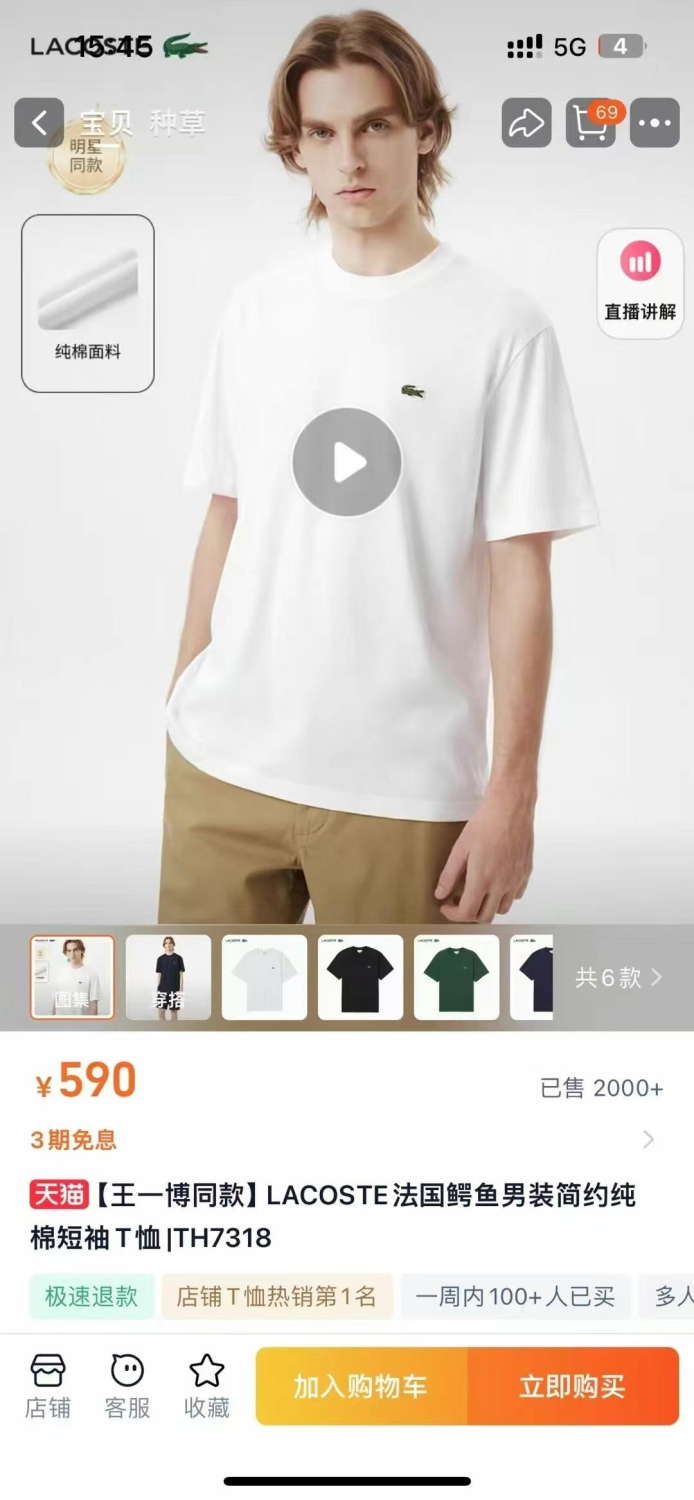
Task: Switch to the 种草 tab
Action: click(177, 123)
